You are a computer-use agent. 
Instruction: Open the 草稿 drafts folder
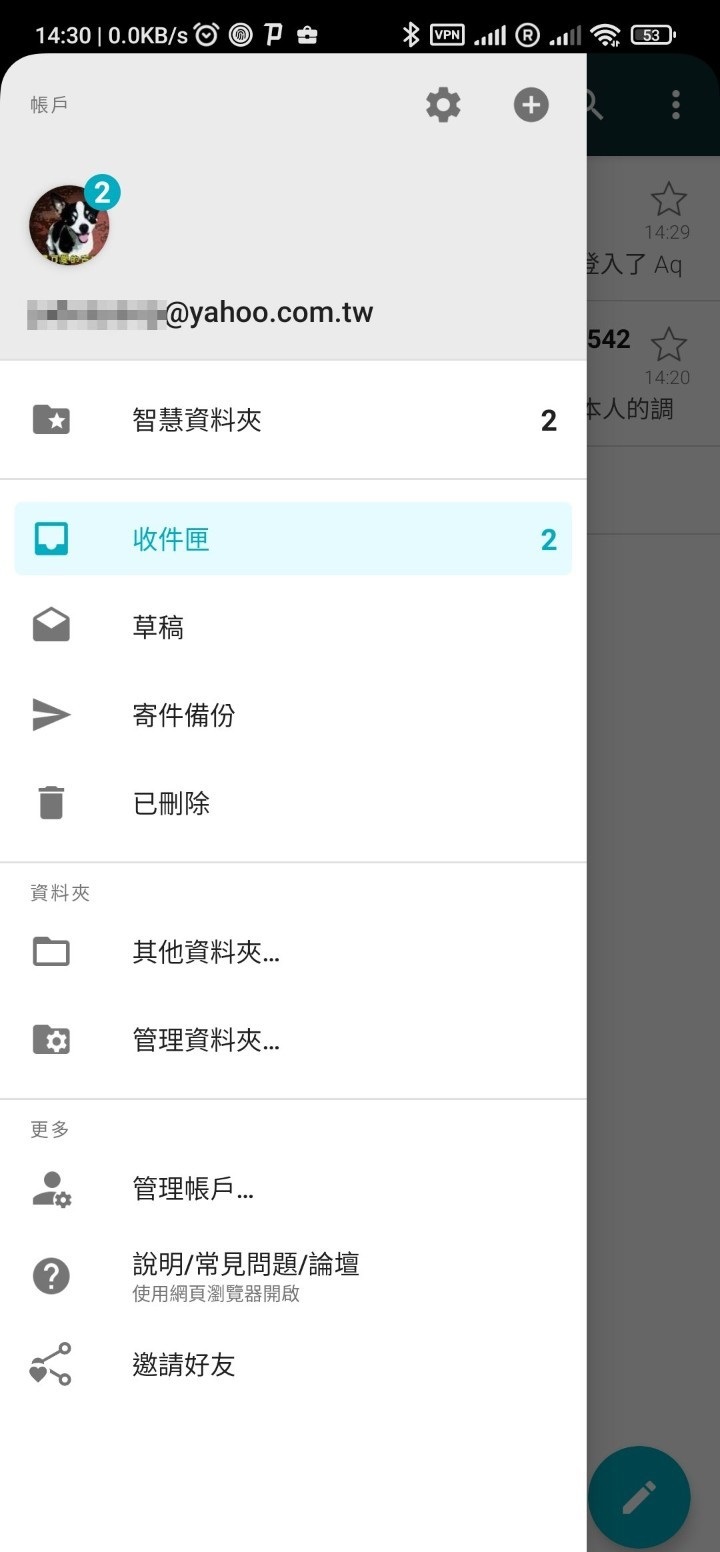coord(293,627)
